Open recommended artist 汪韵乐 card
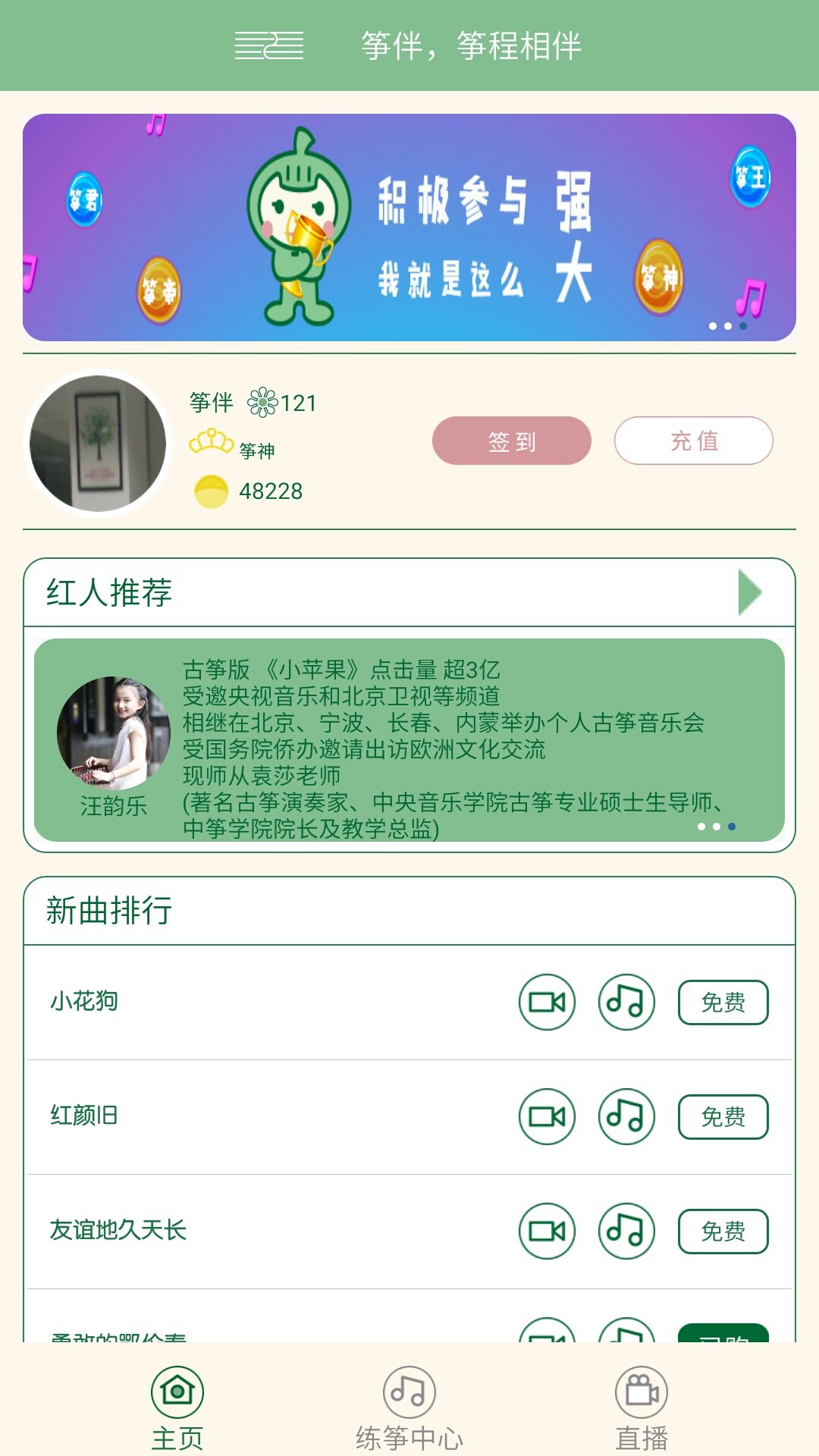 pos(409,740)
